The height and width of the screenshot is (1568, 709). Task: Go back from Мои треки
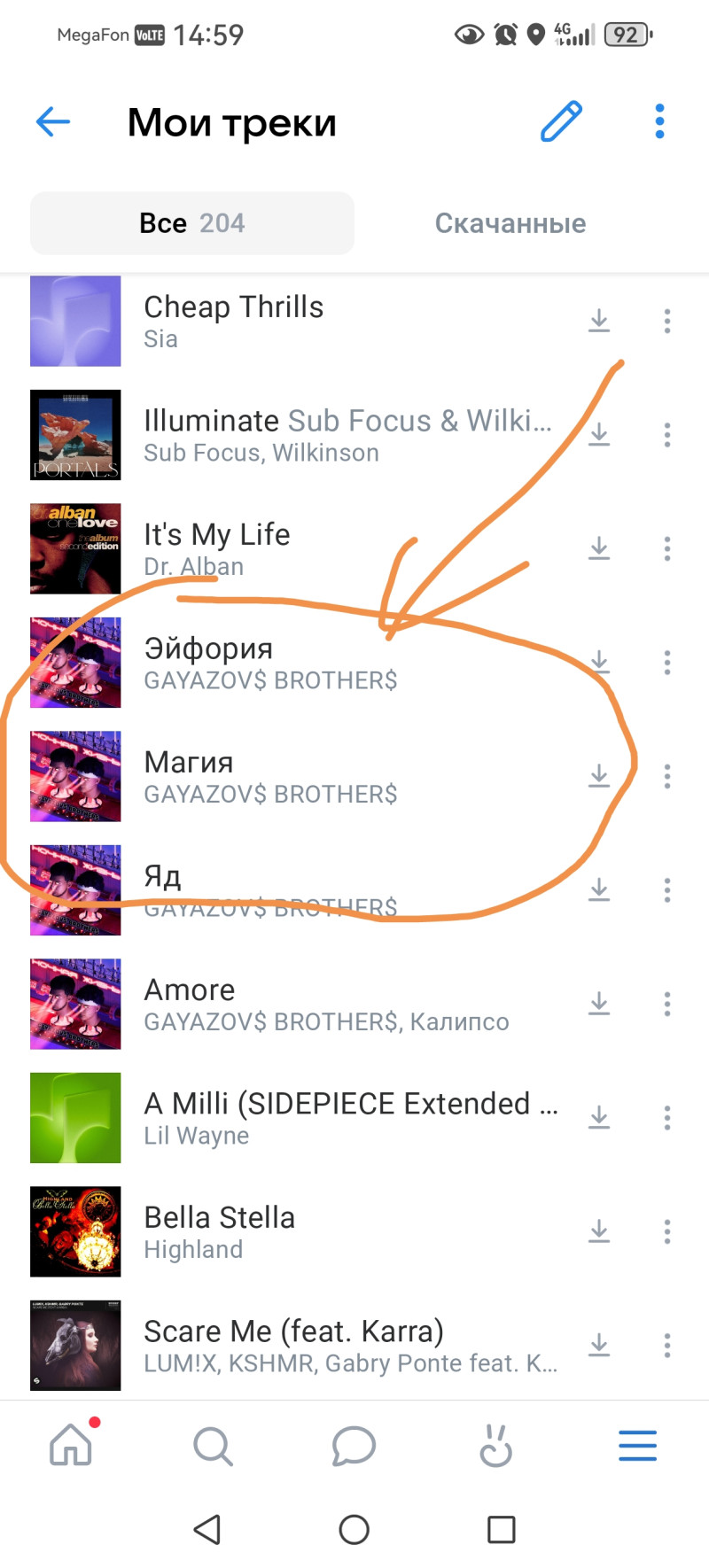click(x=53, y=122)
